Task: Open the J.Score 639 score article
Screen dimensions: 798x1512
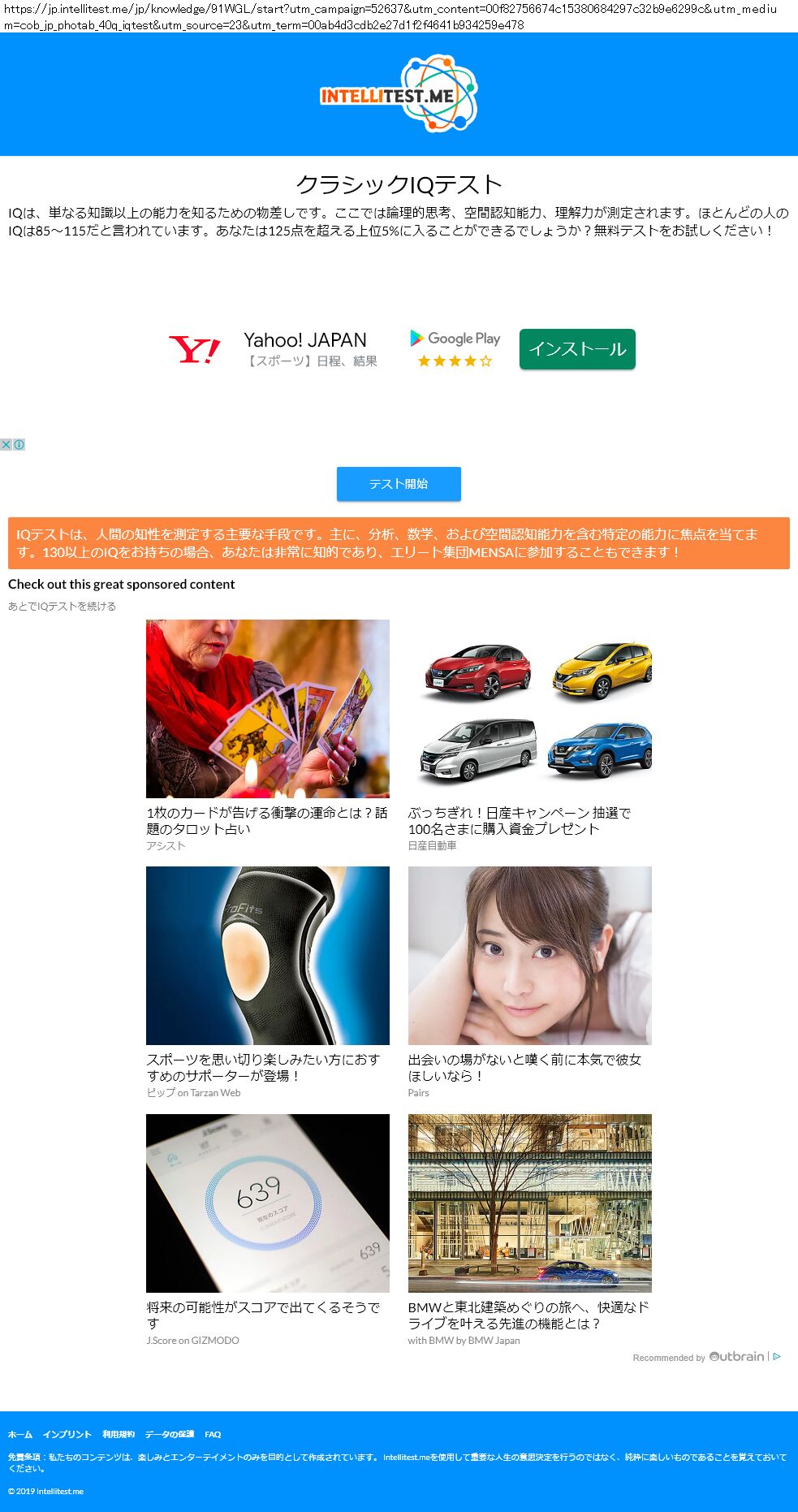Action: [268, 1230]
